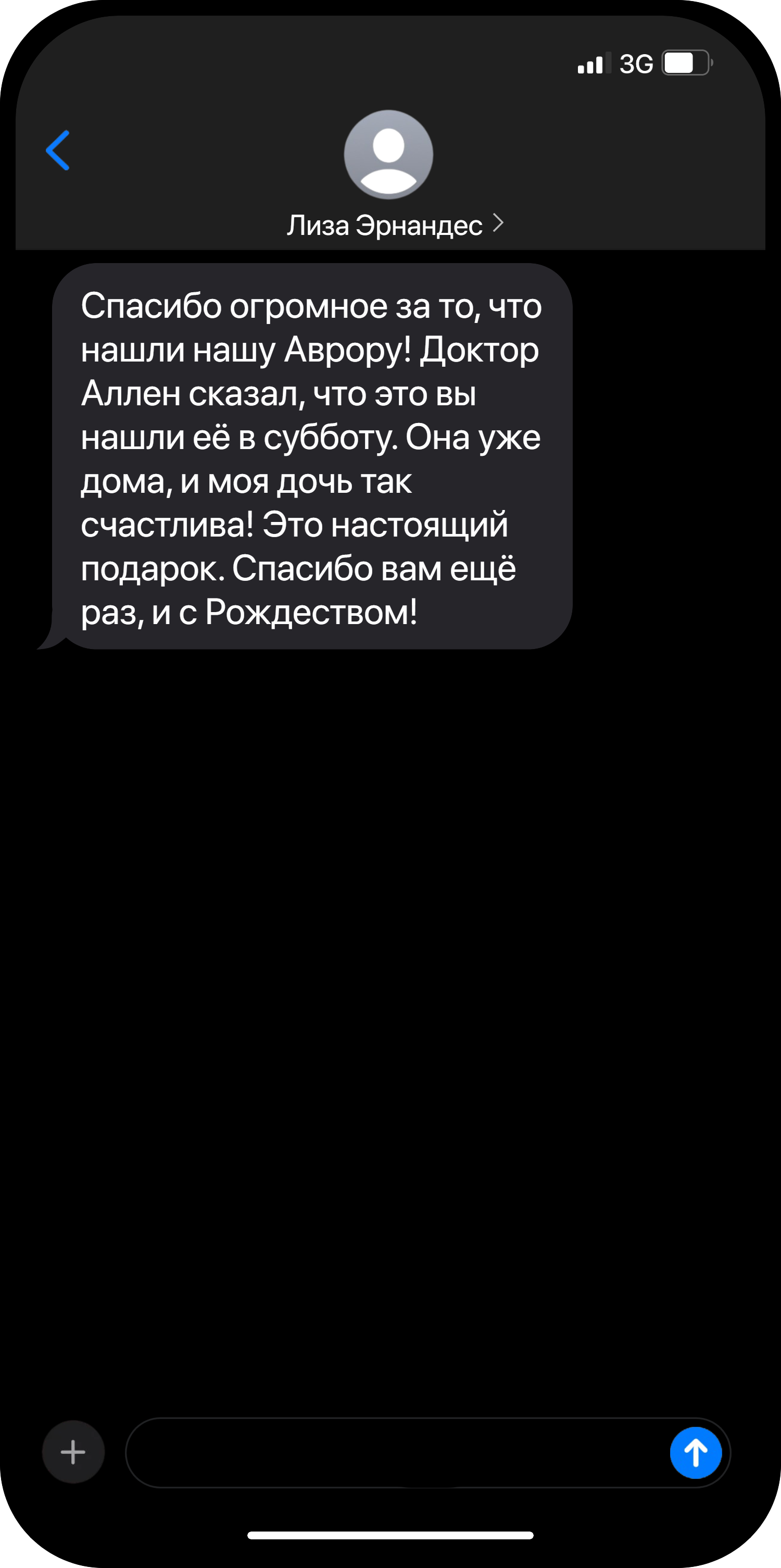Tap the plus attachment button
Viewport: 781px width, 1568px height.
[73, 1452]
